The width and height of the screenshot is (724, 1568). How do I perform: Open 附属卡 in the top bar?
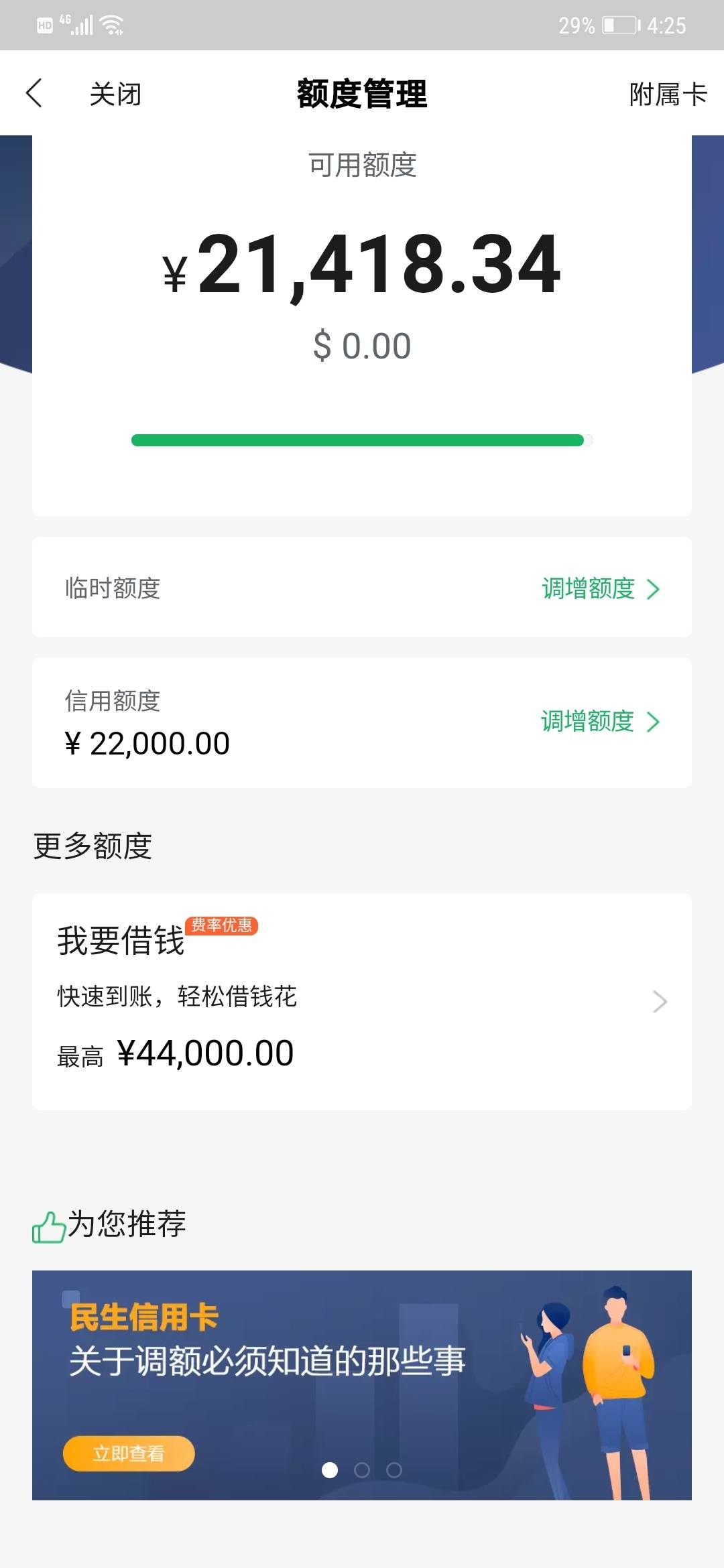point(668,94)
